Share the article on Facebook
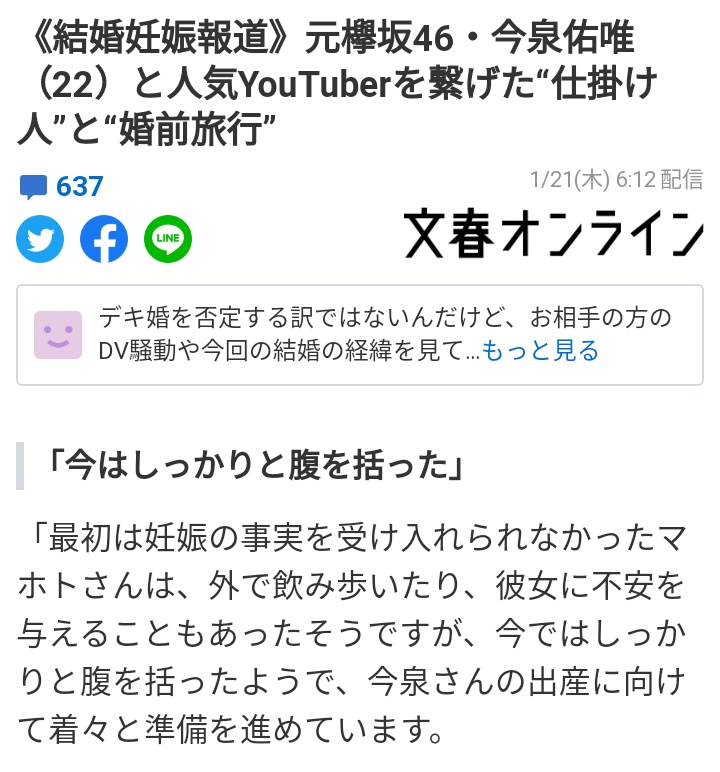Image resolution: width=720 pixels, height=772 pixels. 104,239
